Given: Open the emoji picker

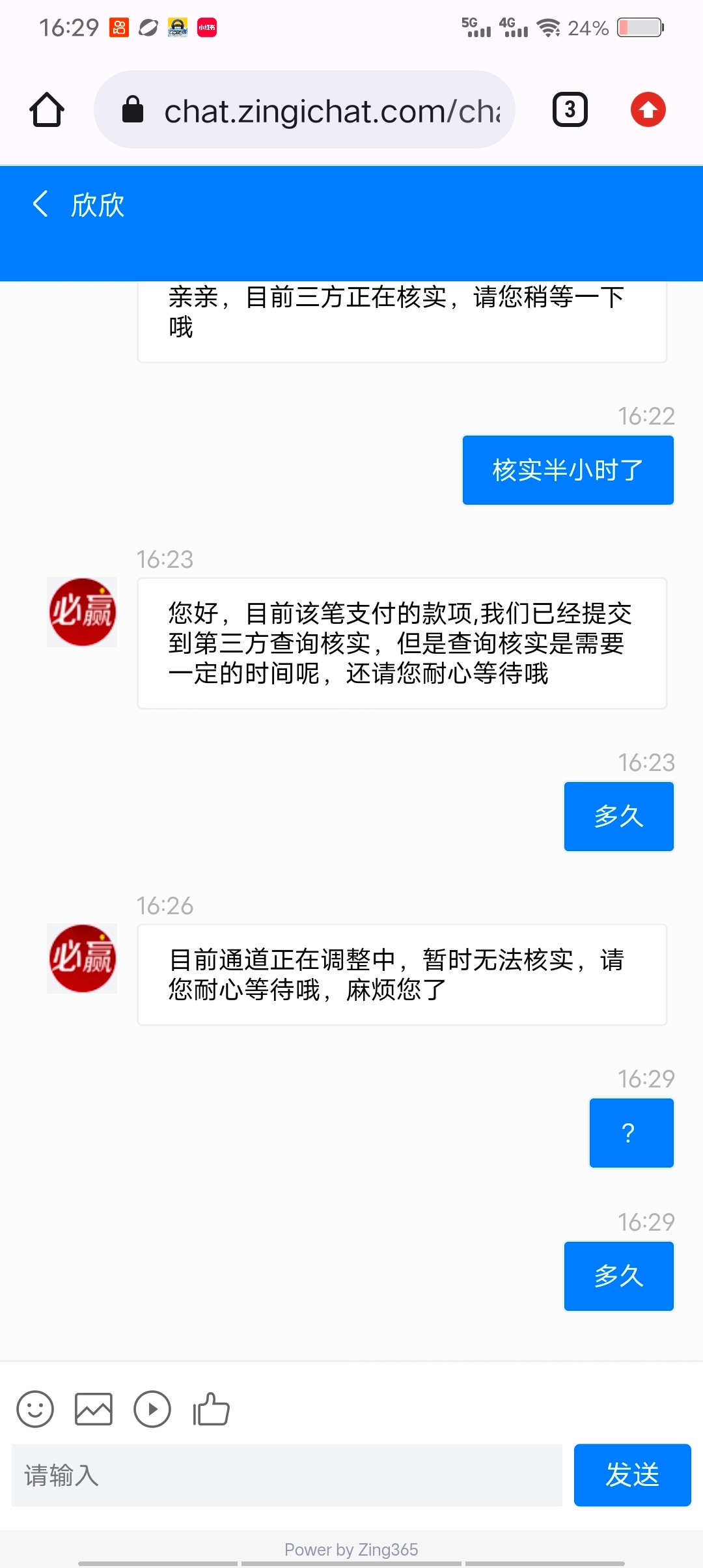Looking at the screenshot, I should [x=35, y=1408].
